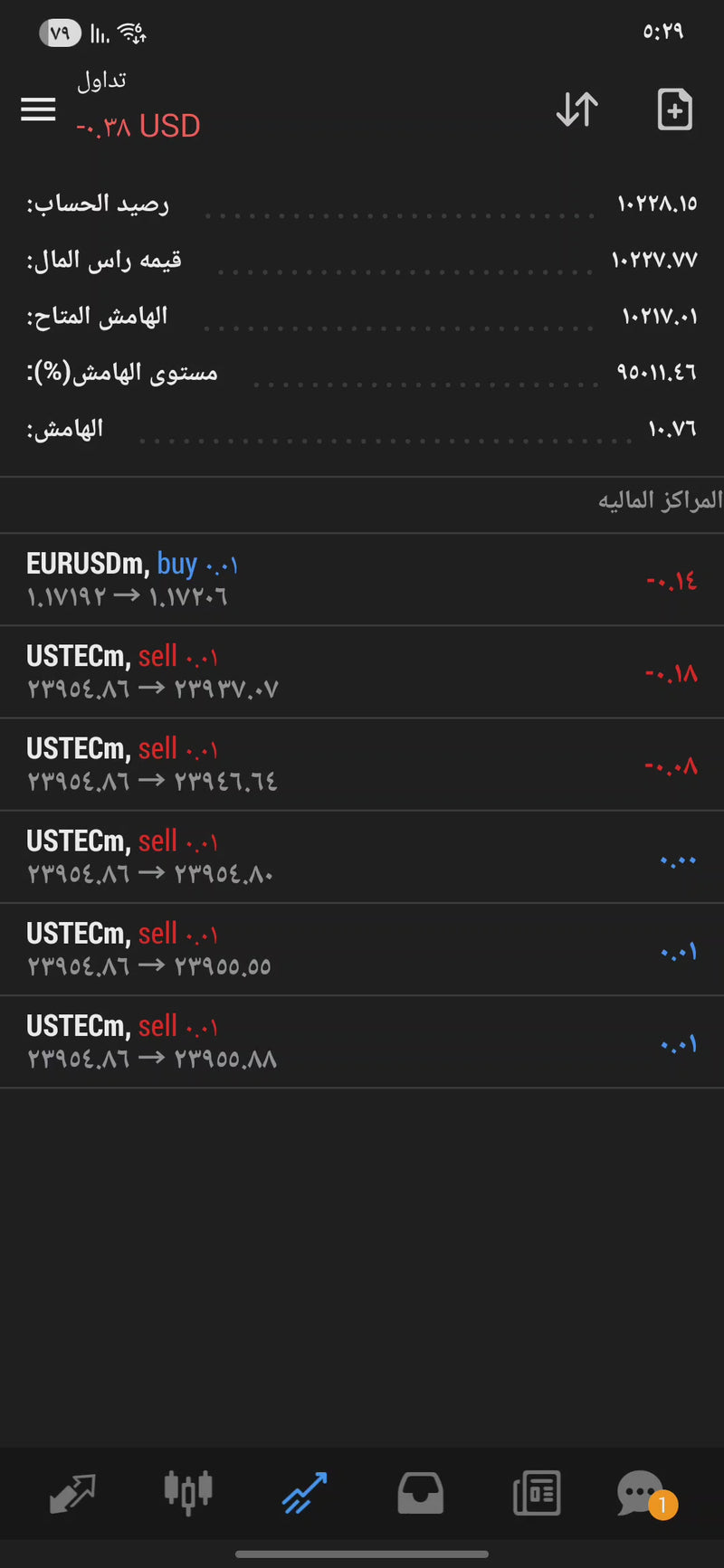Open the messages chat tab
The width and height of the screenshot is (724, 1568).
pos(643,1493)
